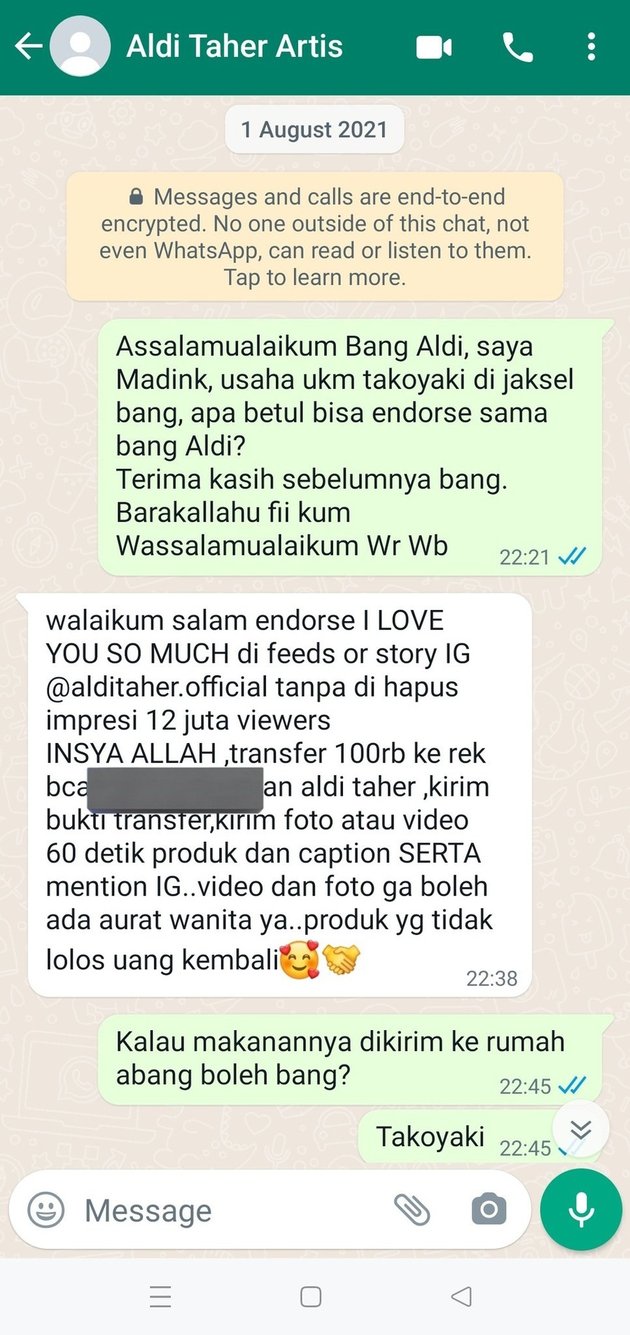
Task: Tap the system home button
Action: point(311,1297)
